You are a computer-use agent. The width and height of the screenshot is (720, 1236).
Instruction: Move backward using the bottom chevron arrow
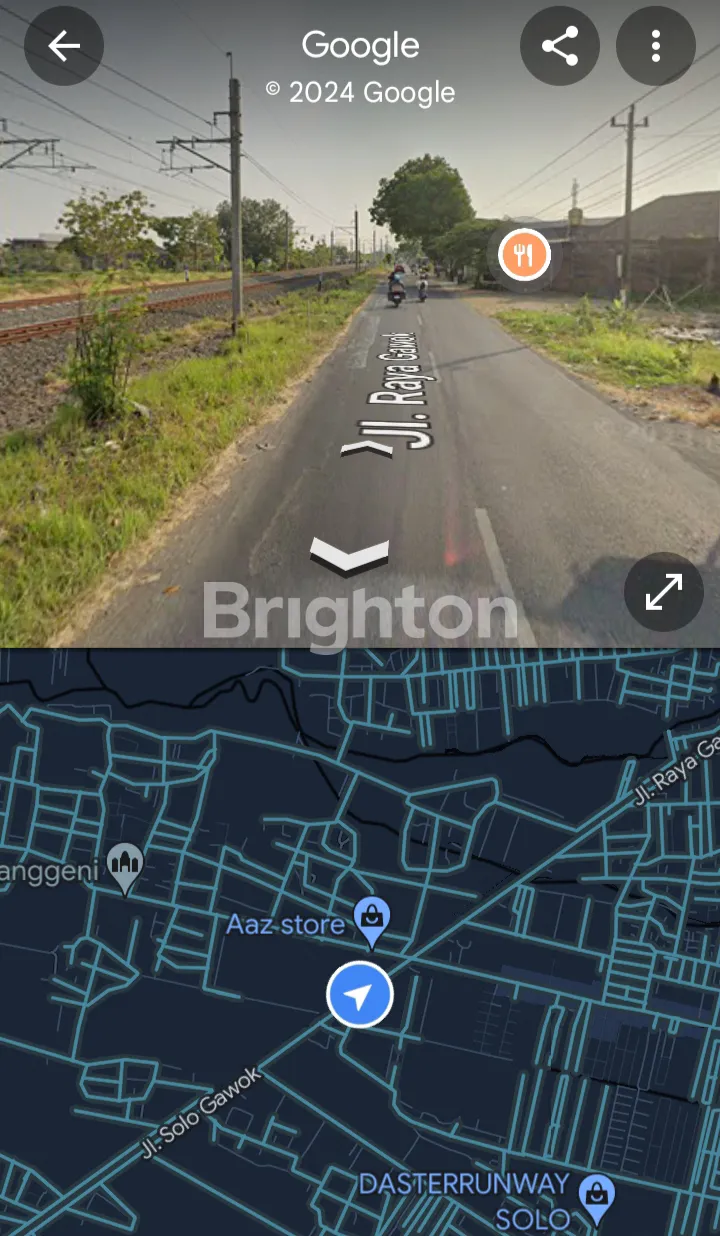click(349, 556)
